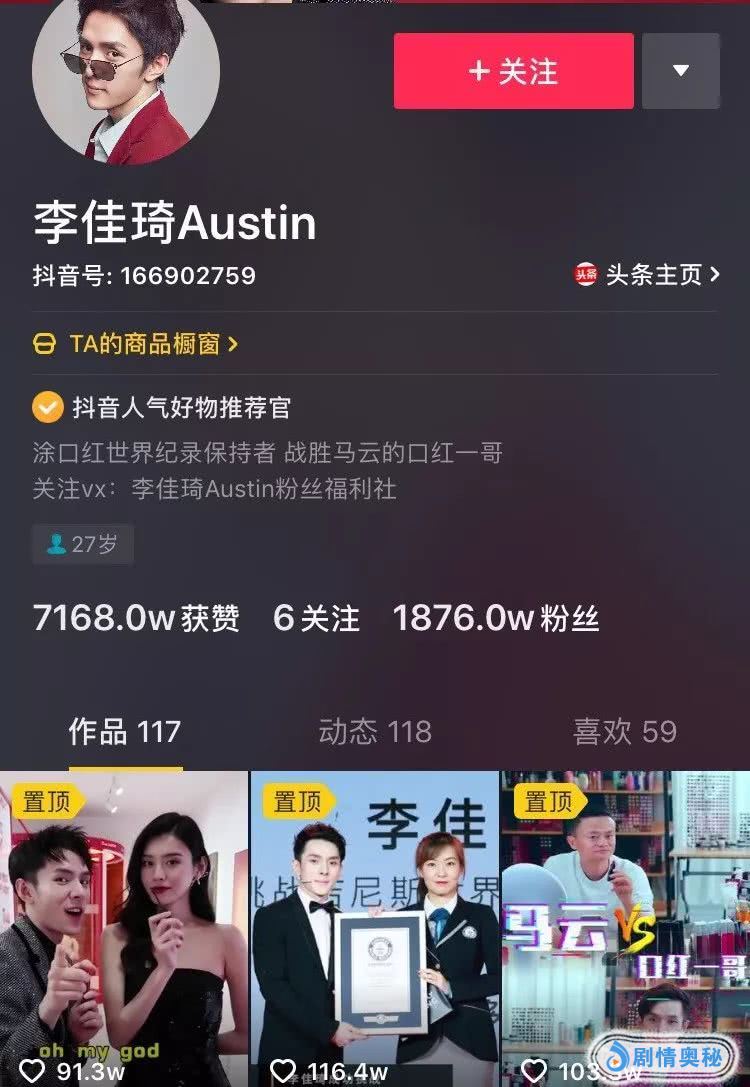
Task: Switch to the 作品 117 tab
Action: [124, 732]
